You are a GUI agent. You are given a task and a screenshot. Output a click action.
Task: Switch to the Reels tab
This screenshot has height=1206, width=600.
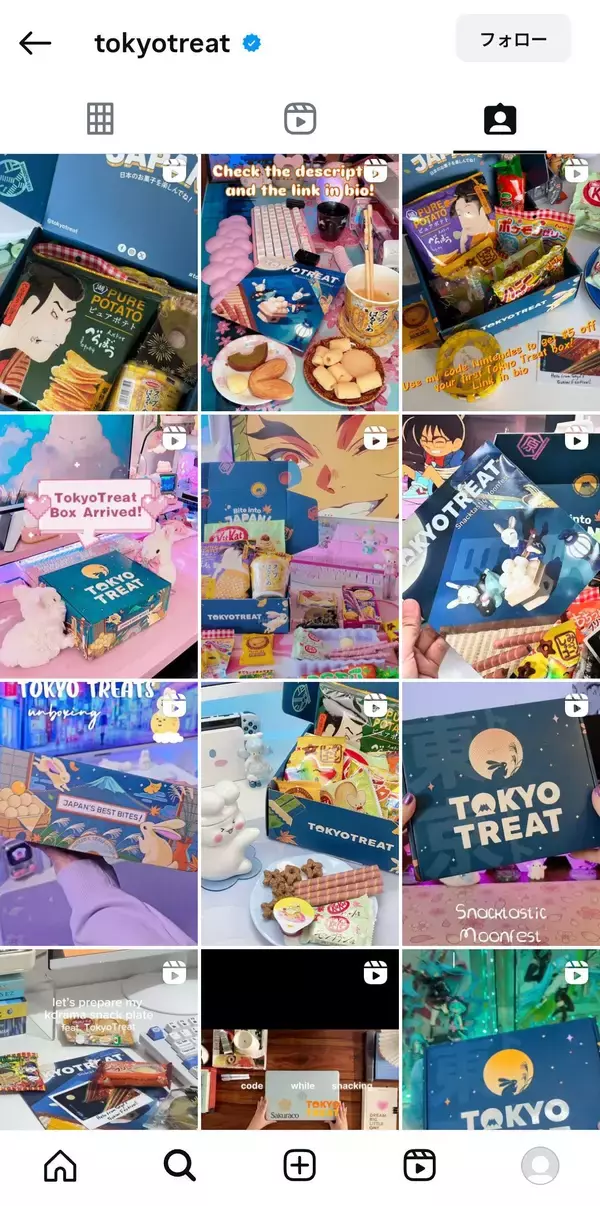(300, 119)
